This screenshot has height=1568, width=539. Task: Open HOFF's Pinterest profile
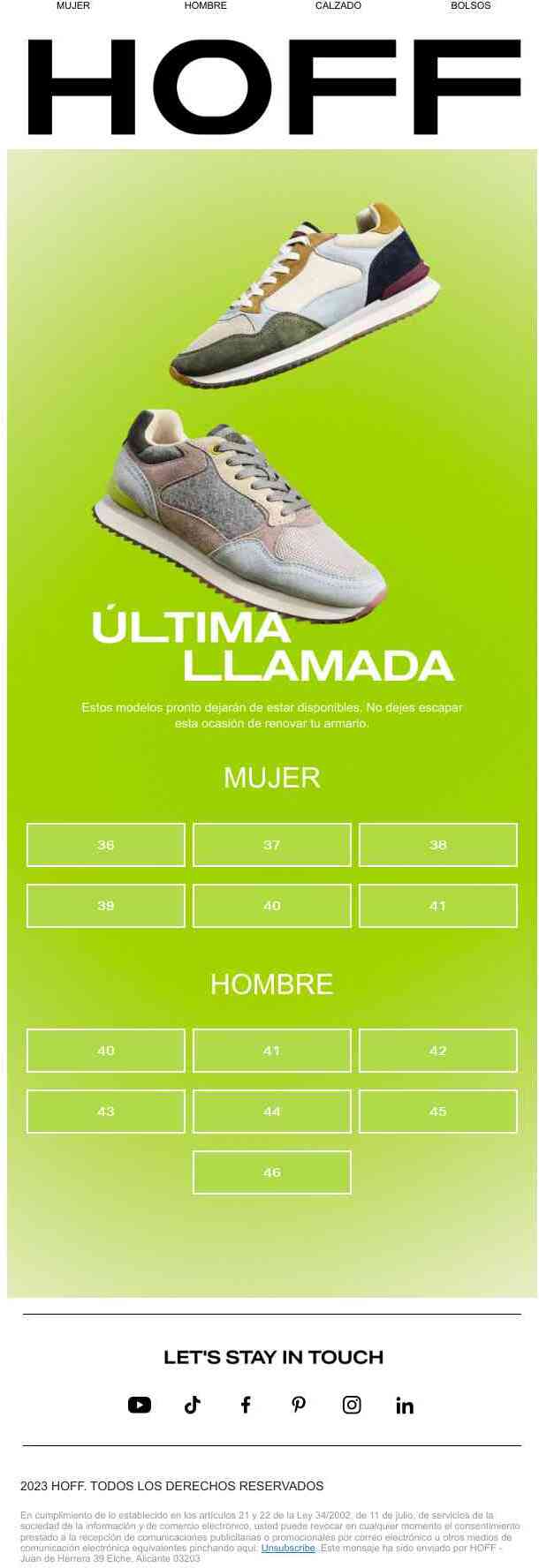(x=299, y=1405)
